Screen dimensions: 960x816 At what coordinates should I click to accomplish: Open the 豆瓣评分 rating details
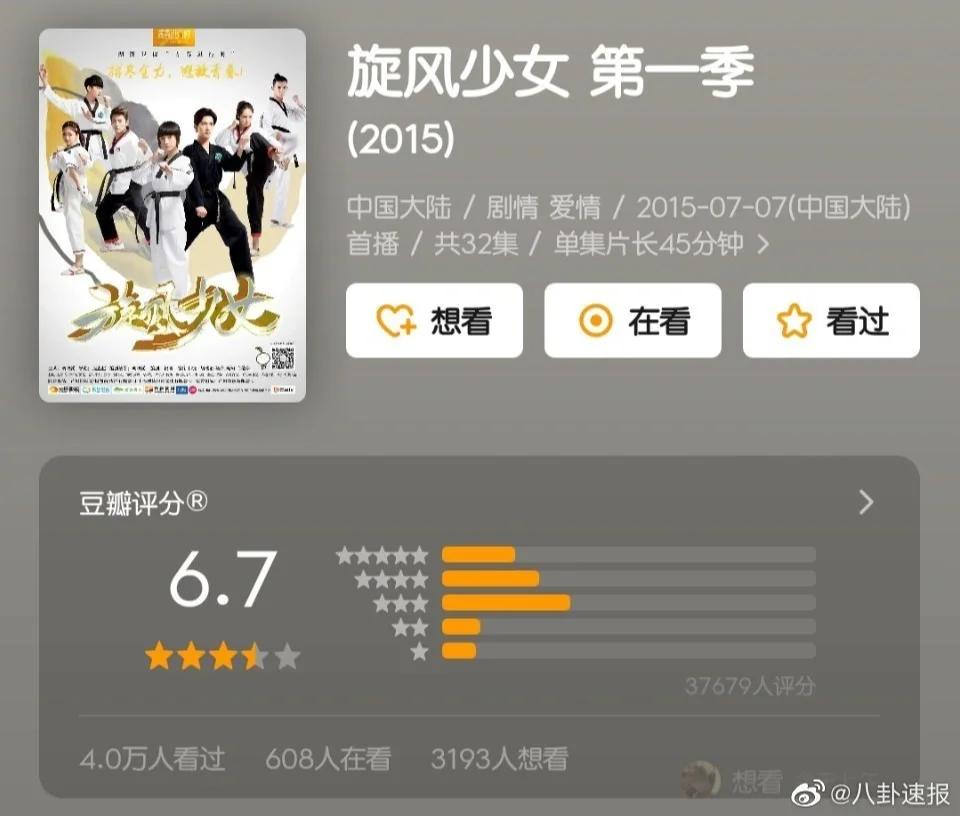click(x=866, y=502)
